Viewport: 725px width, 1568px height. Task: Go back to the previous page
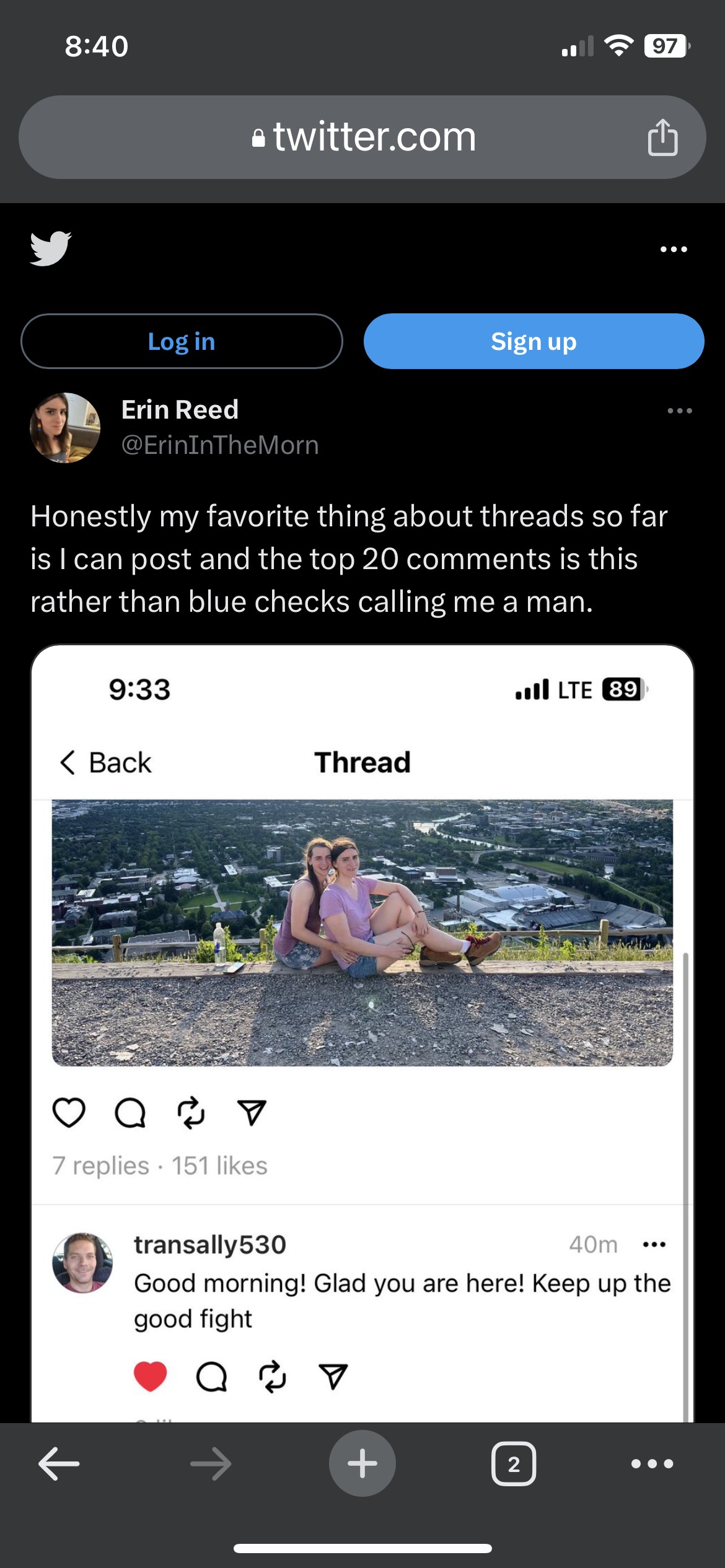point(59,1463)
